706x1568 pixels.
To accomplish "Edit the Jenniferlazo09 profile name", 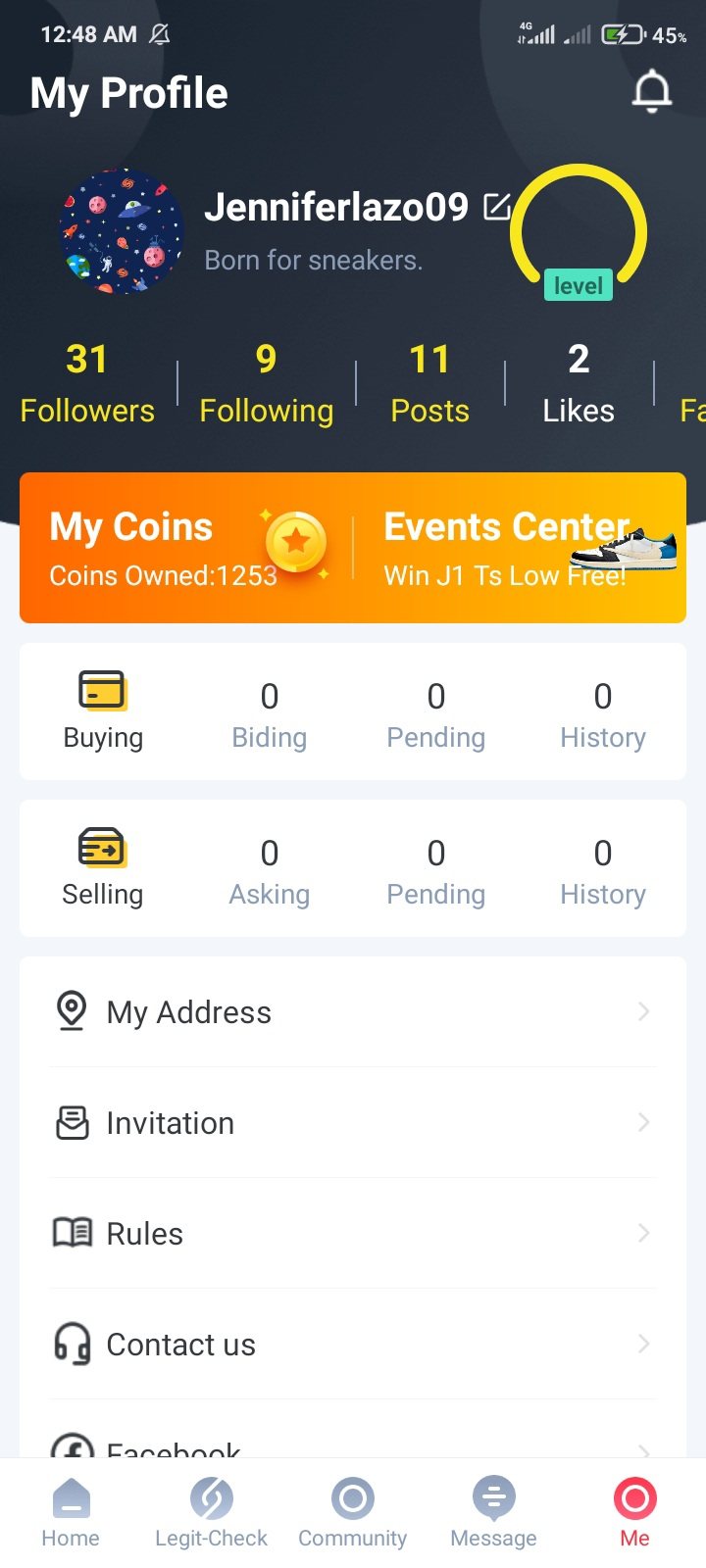I will coord(497,207).
